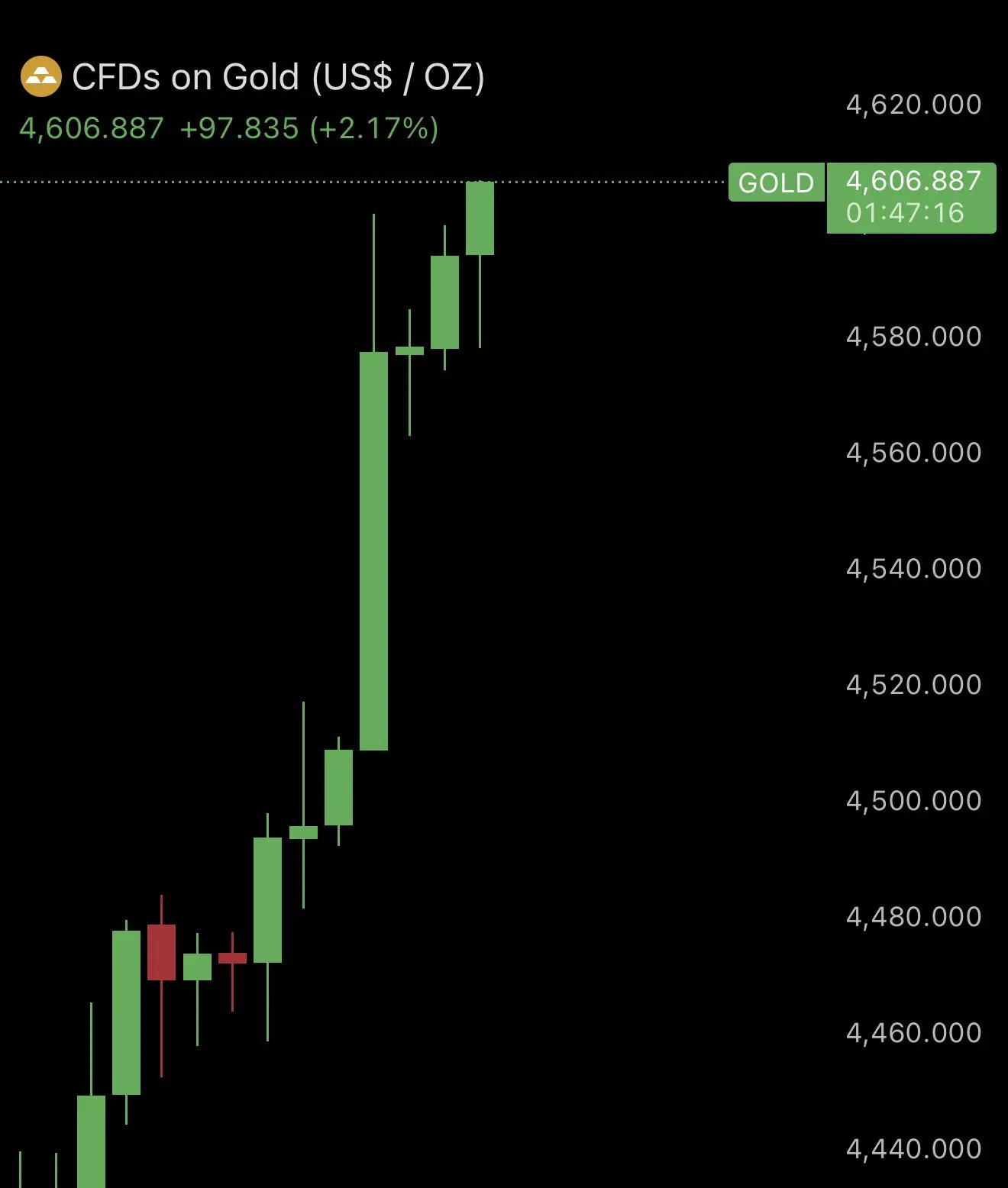Tap the price label 4,606.887 on the axis
The width and height of the screenshot is (1008, 1188).
coord(913,181)
